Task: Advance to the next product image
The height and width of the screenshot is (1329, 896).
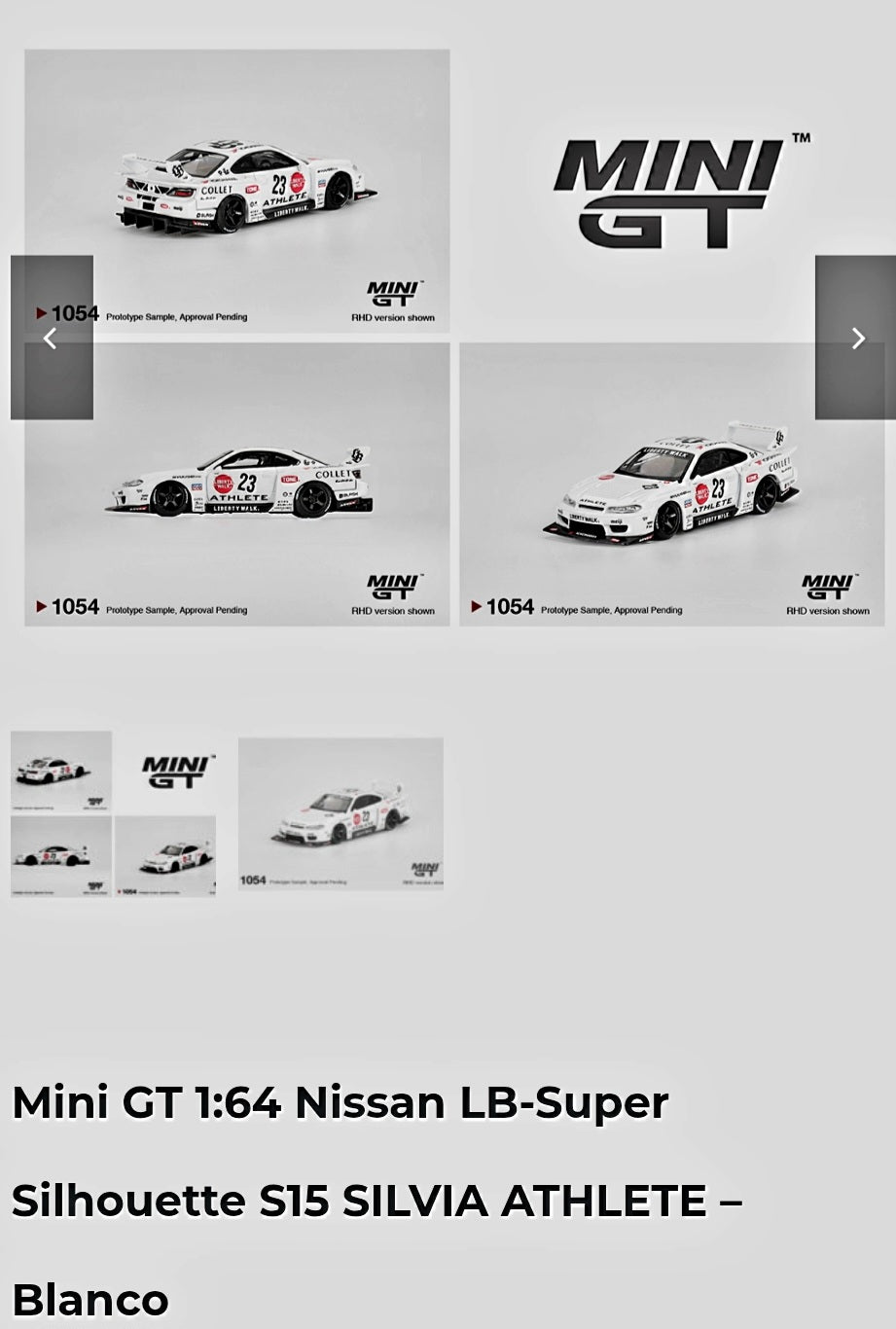Action: tap(856, 338)
